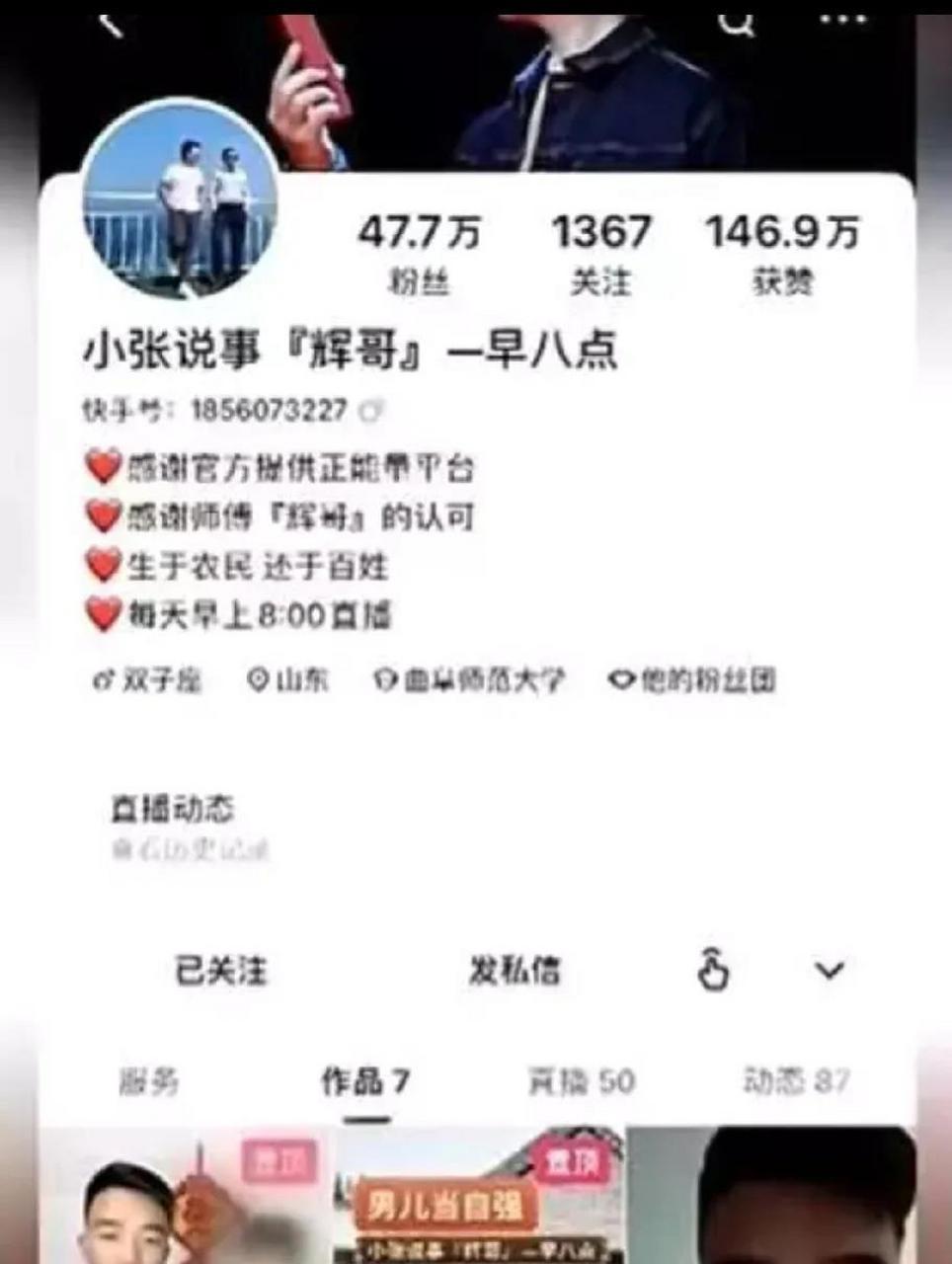Screen dimensions: 952x1264
Task: Open the 1367 关注 following list
Action: [600, 255]
